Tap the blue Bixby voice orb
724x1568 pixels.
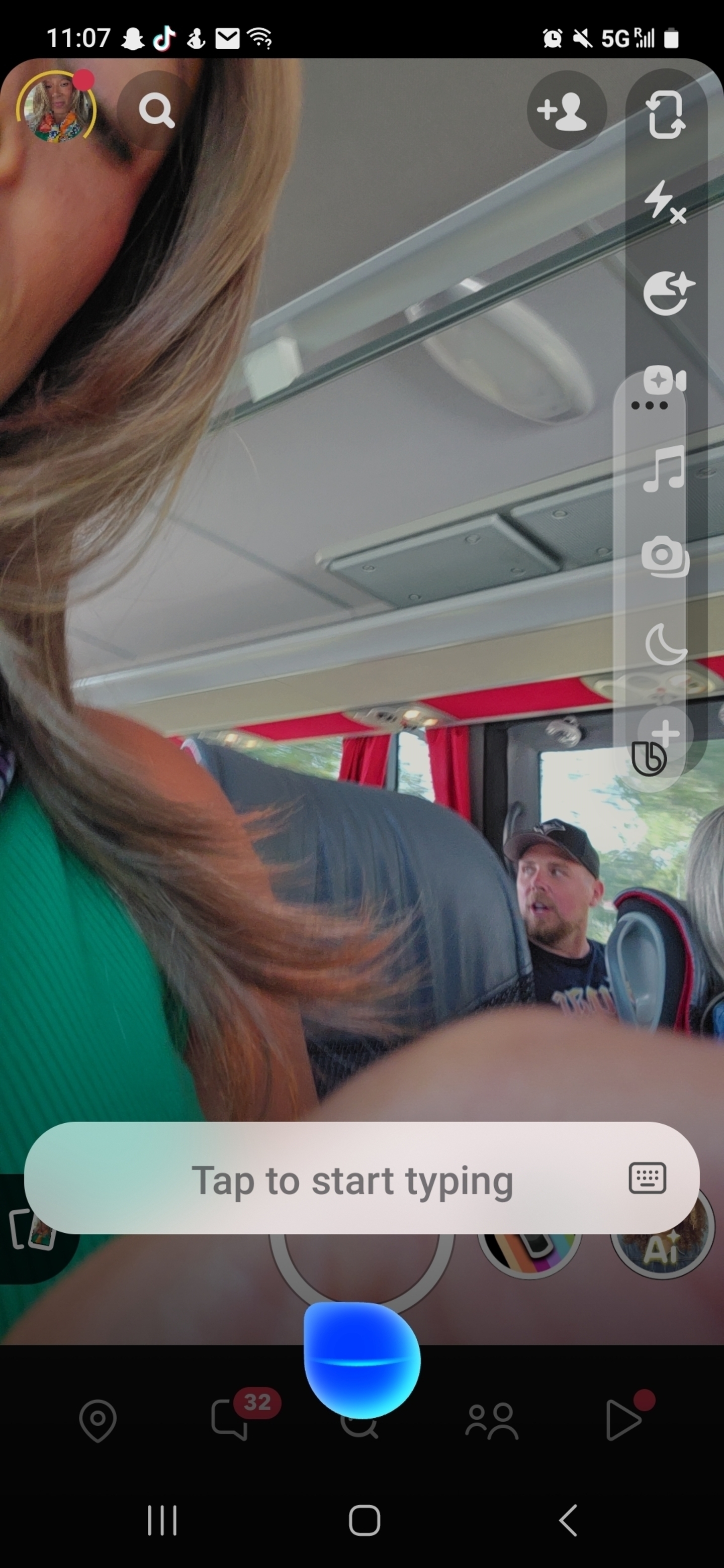[x=361, y=1358]
